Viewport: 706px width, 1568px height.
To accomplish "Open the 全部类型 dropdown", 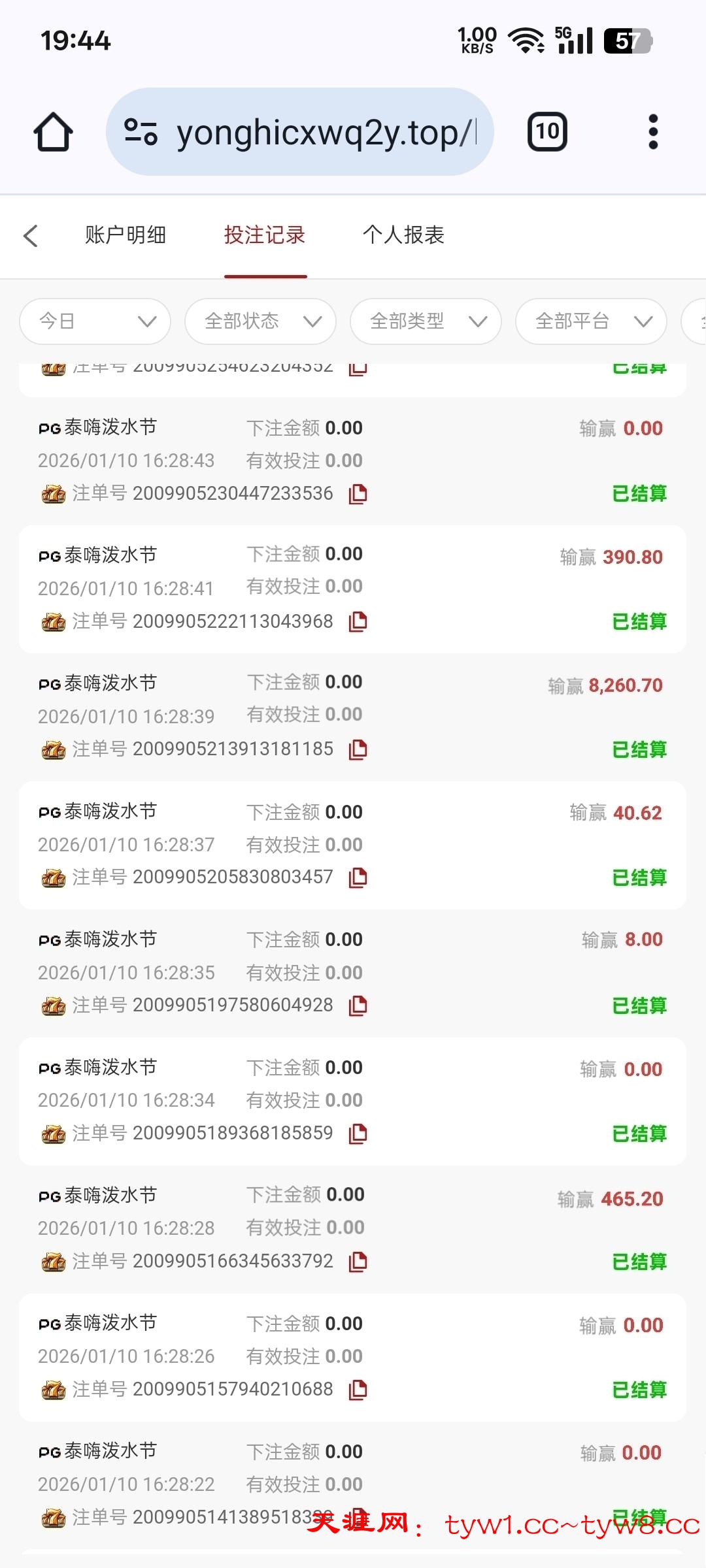I will coord(426,321).
